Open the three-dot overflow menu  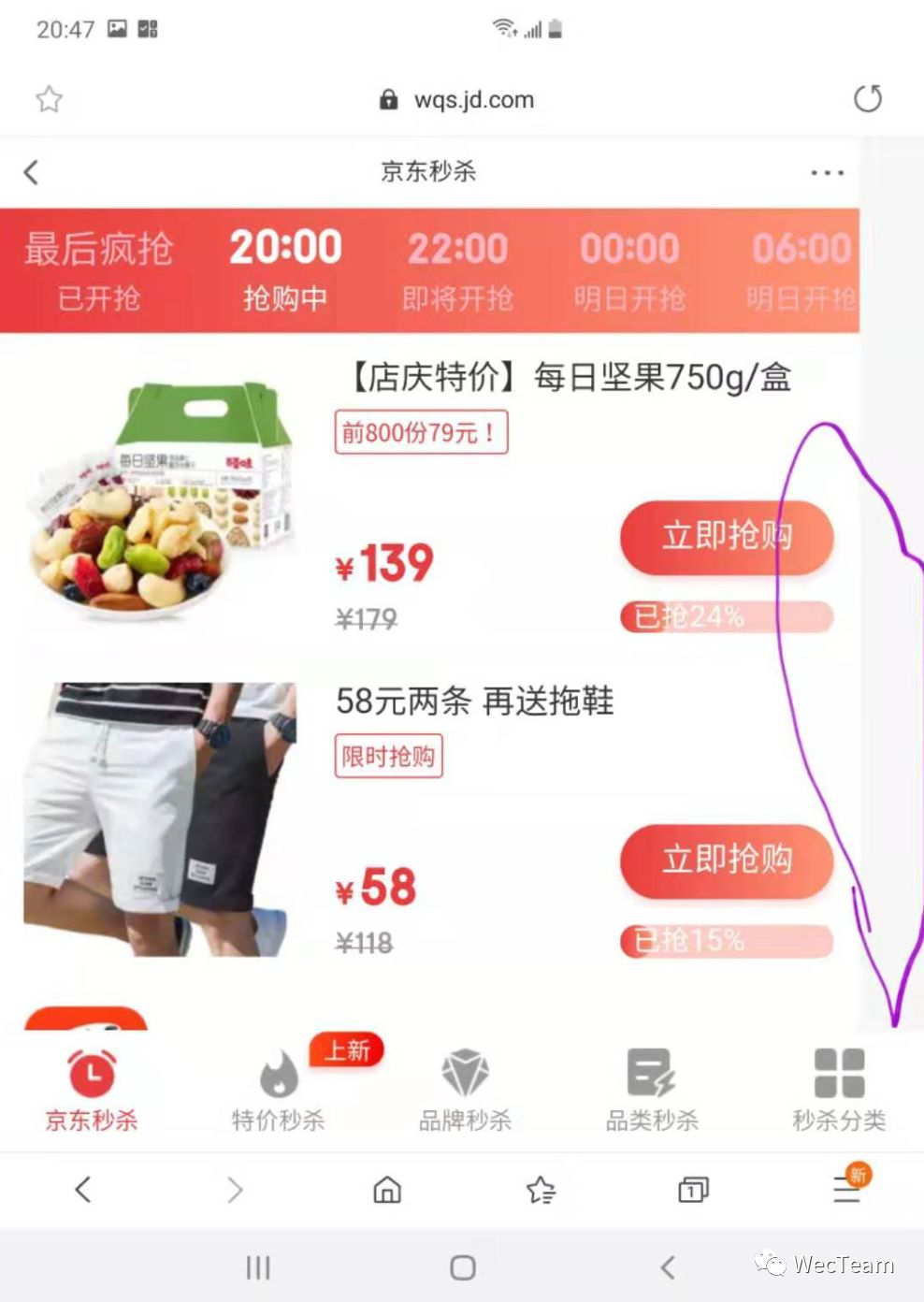coord(827,172)
